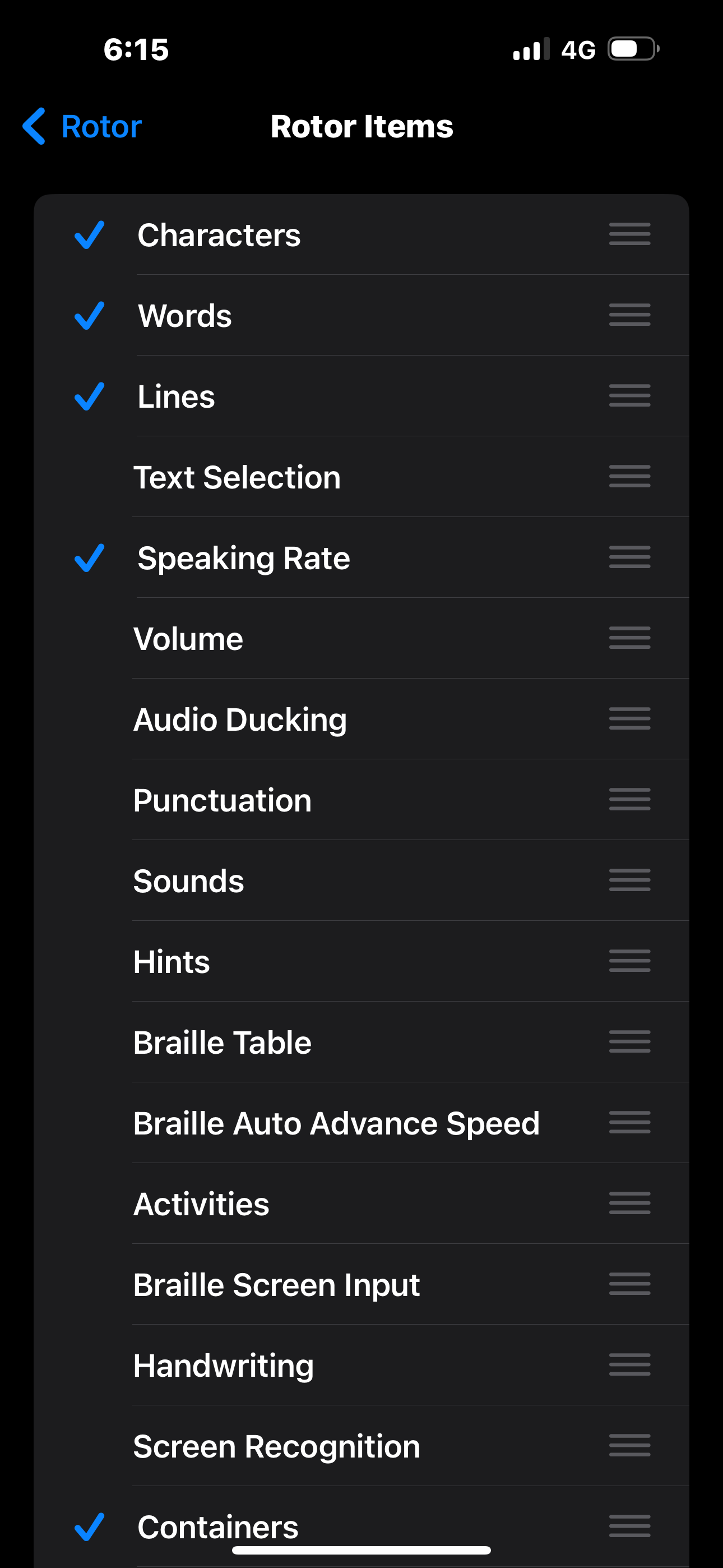Screen dimensions: 723x1568
Task: Deselect the Words rotor item
Action: pyautogui.click(x=185, y=316)
